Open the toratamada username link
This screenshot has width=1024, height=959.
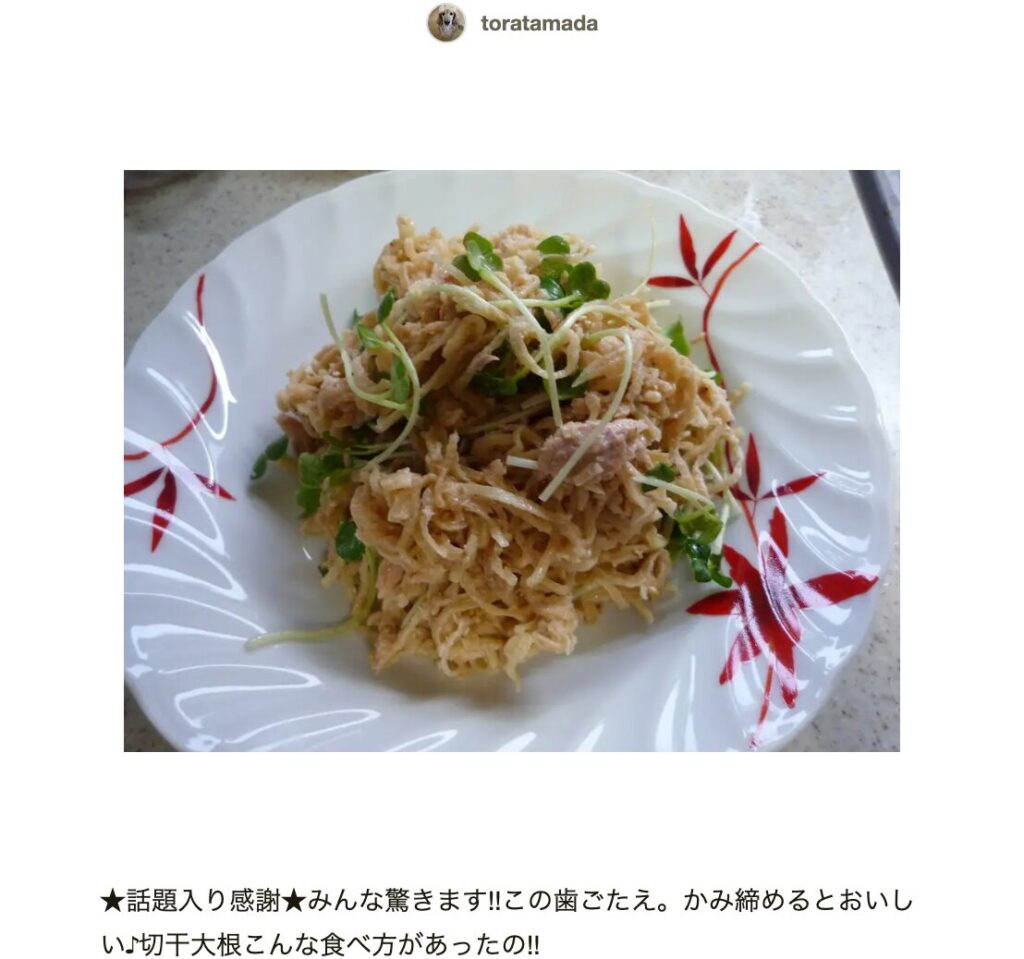(538, 24)
